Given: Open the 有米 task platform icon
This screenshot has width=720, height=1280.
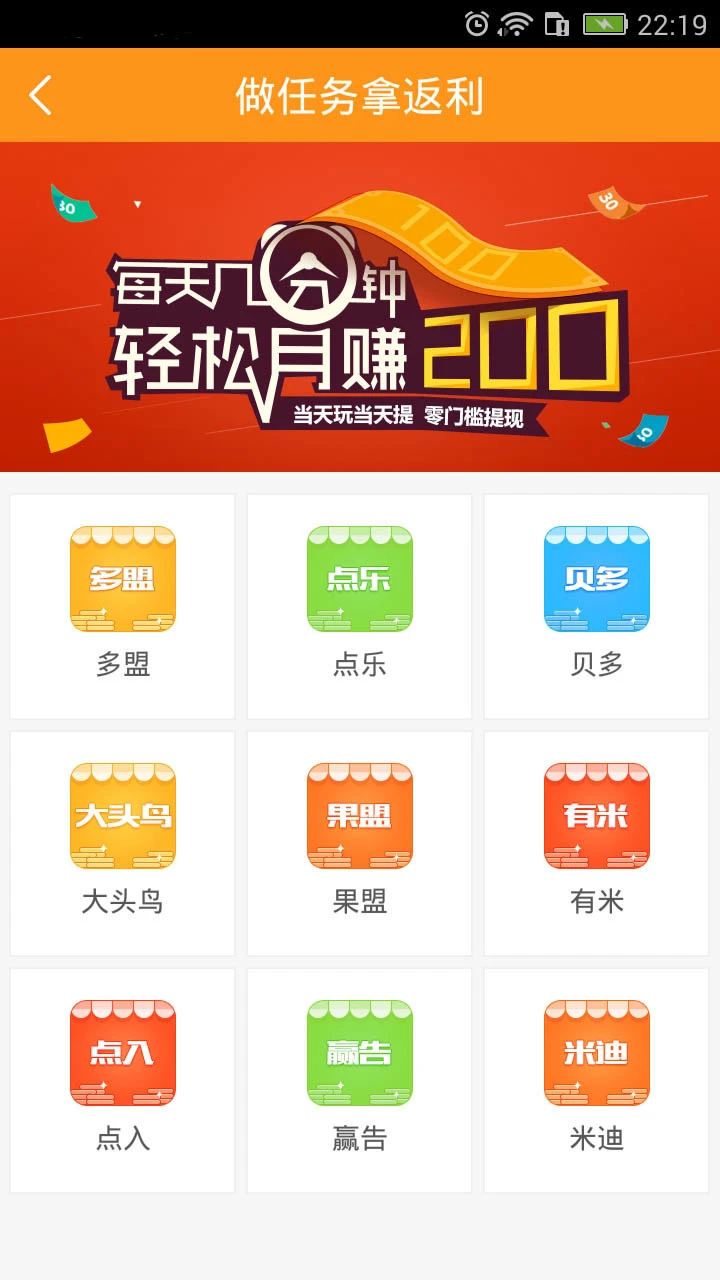Looking at the screenshot, I should click(x=596, y=816).
